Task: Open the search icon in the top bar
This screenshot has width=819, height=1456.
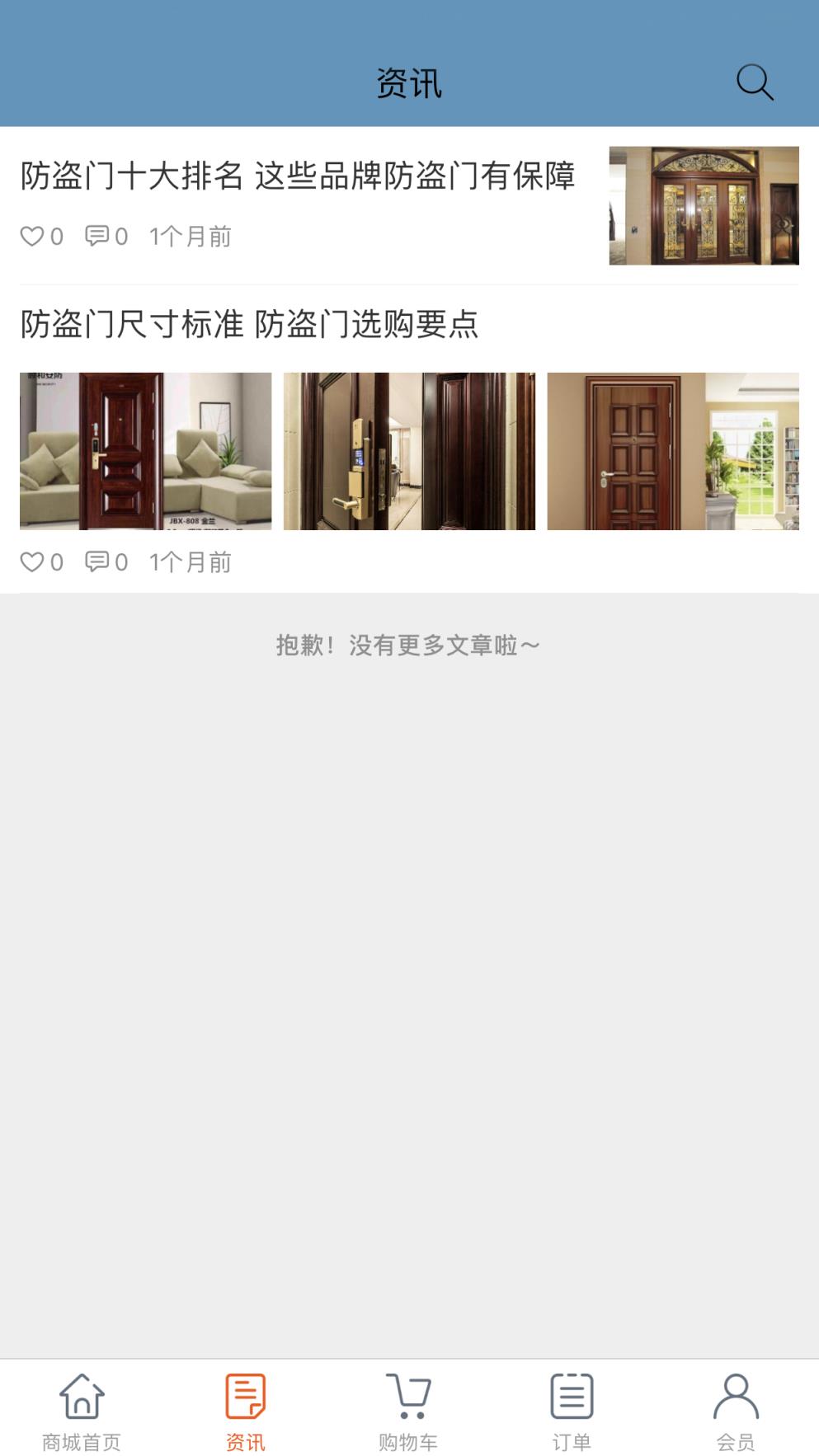Action: point(754,82)
